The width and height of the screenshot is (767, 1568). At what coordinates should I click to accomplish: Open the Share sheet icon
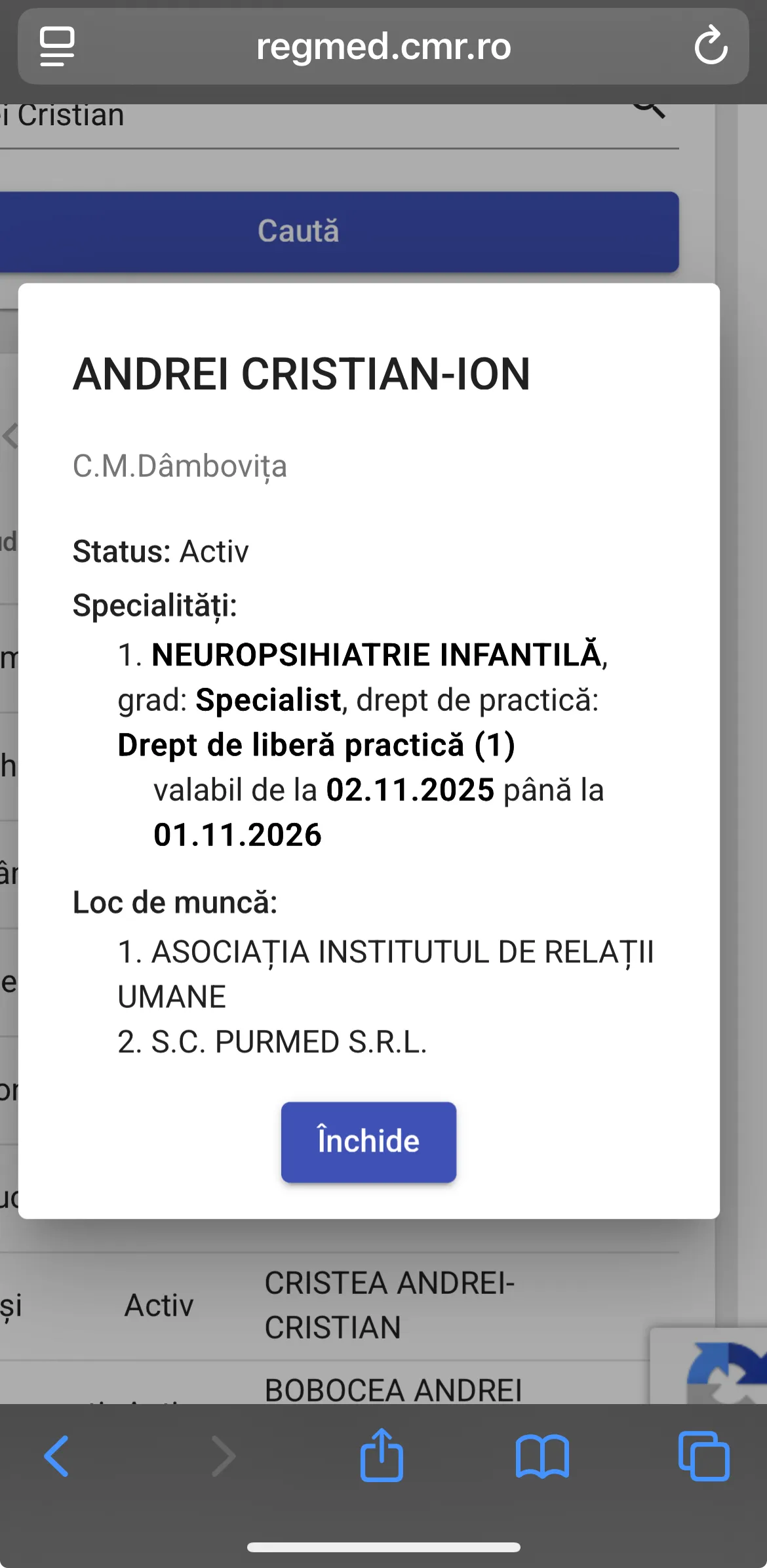click(x=383, y=1457)
